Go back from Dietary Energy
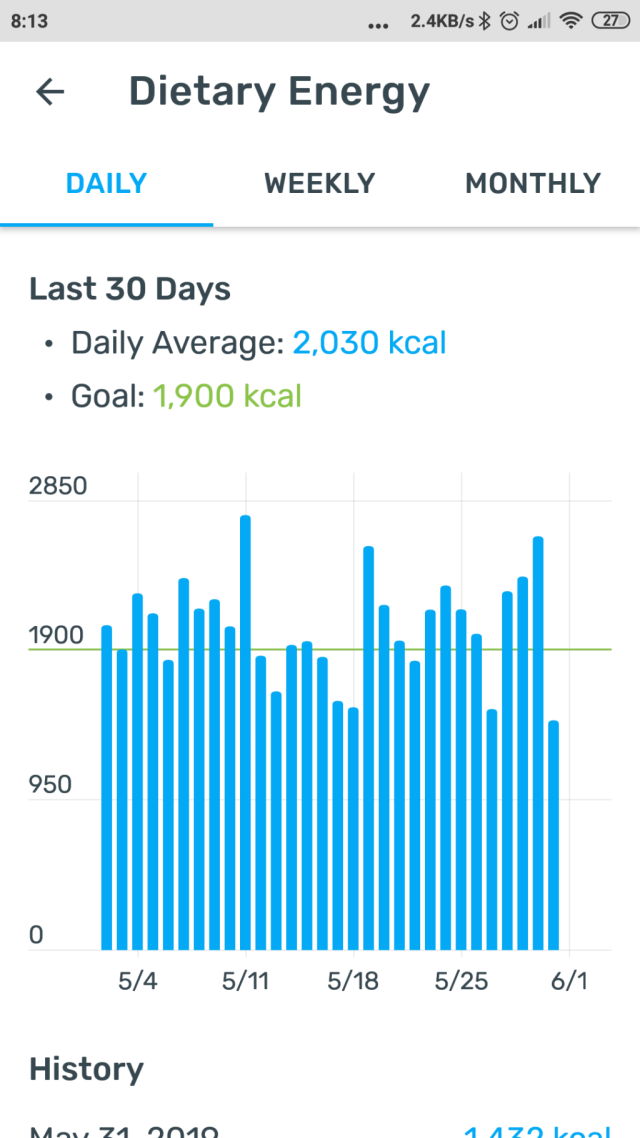This screenshot has height=1138, width=640. 50,92
